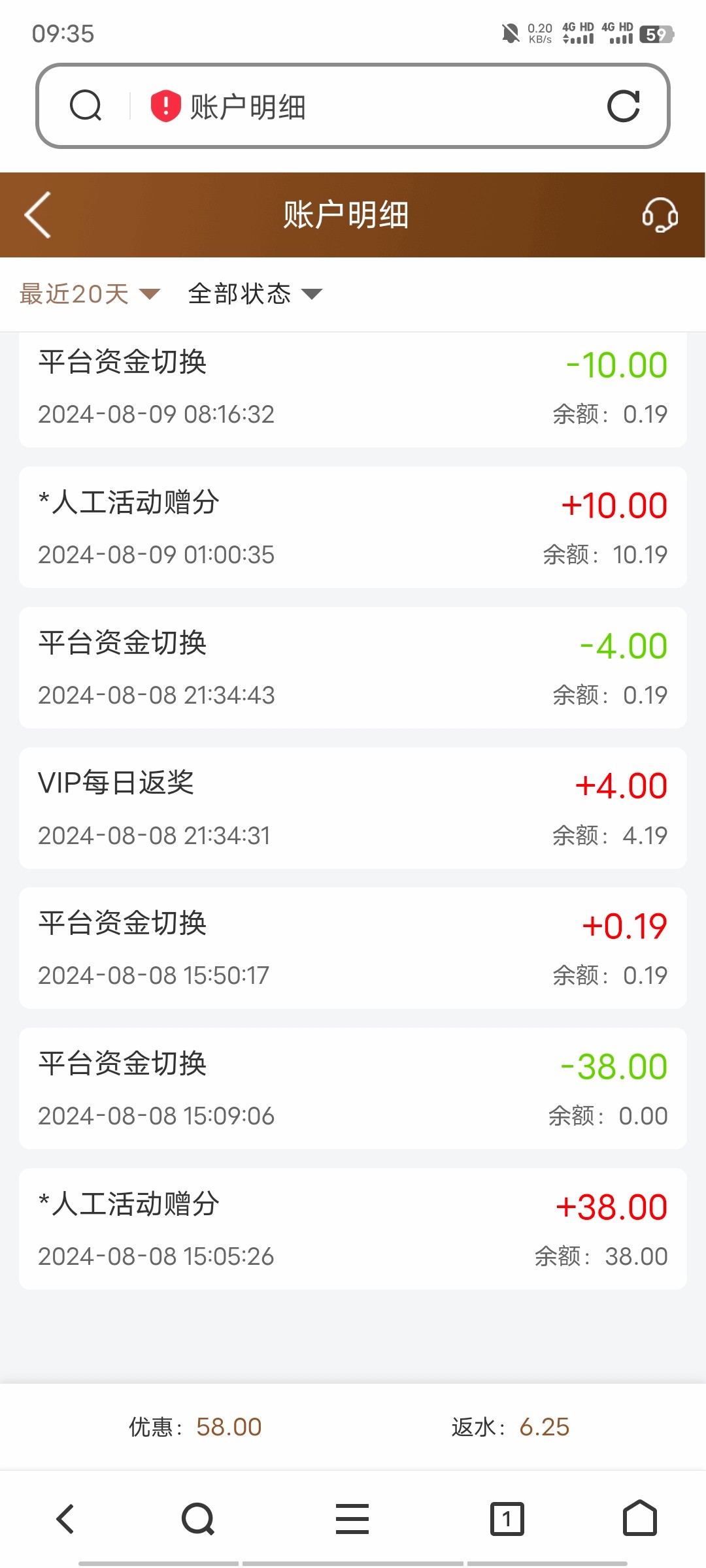Open the address bar showing 账户明细

click(366, 106)
